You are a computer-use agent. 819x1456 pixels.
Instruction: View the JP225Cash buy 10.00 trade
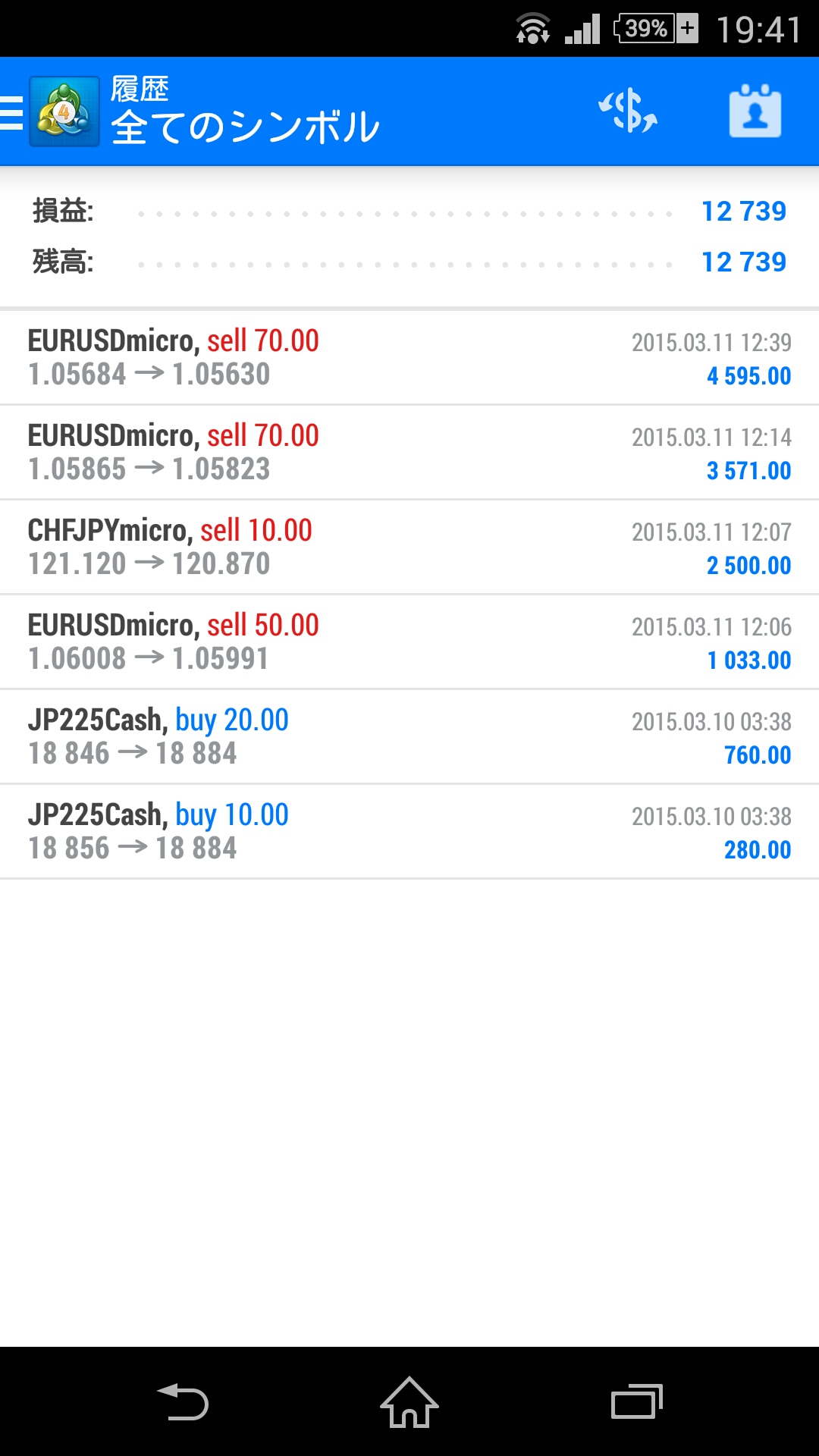(x=409, y=832)
